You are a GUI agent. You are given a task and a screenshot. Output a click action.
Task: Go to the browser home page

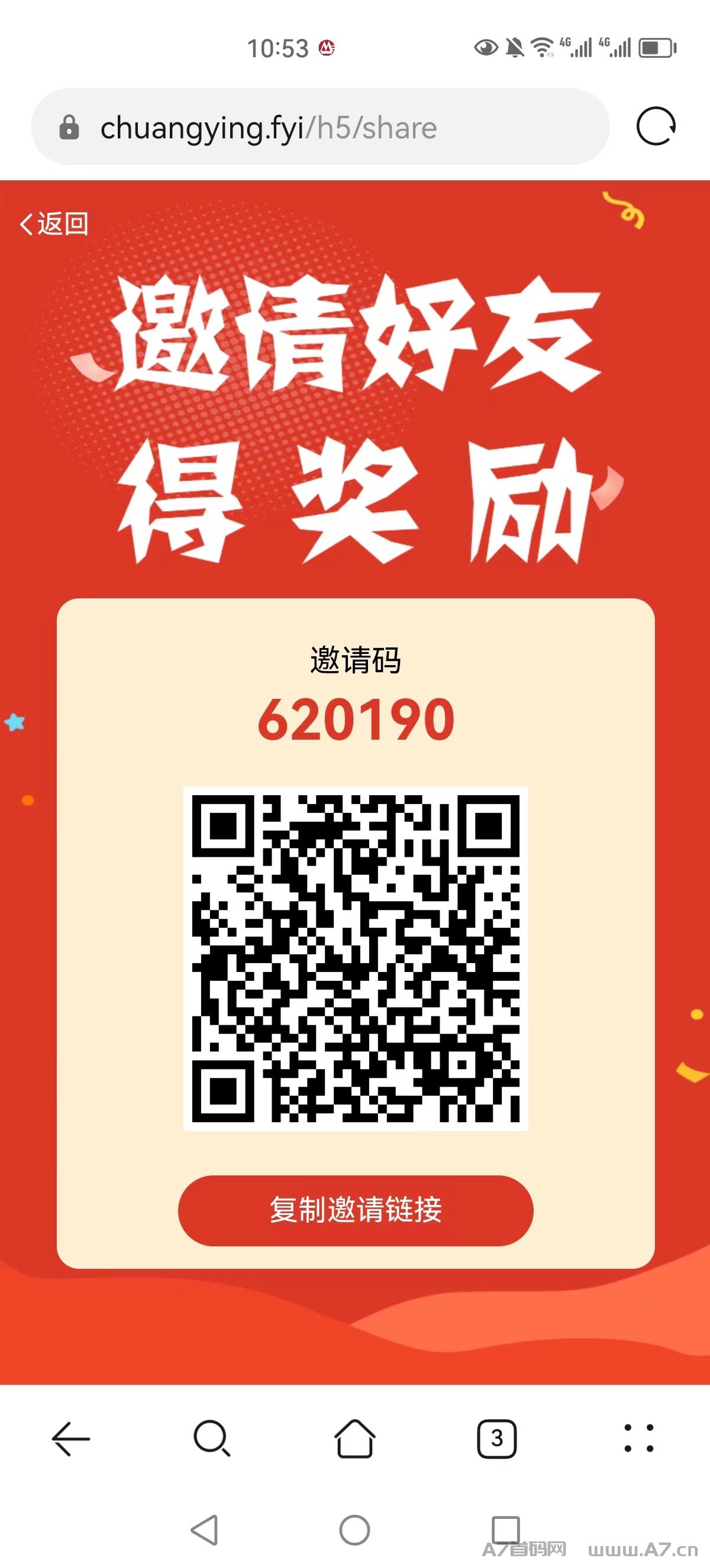[x=355, y=1439]
